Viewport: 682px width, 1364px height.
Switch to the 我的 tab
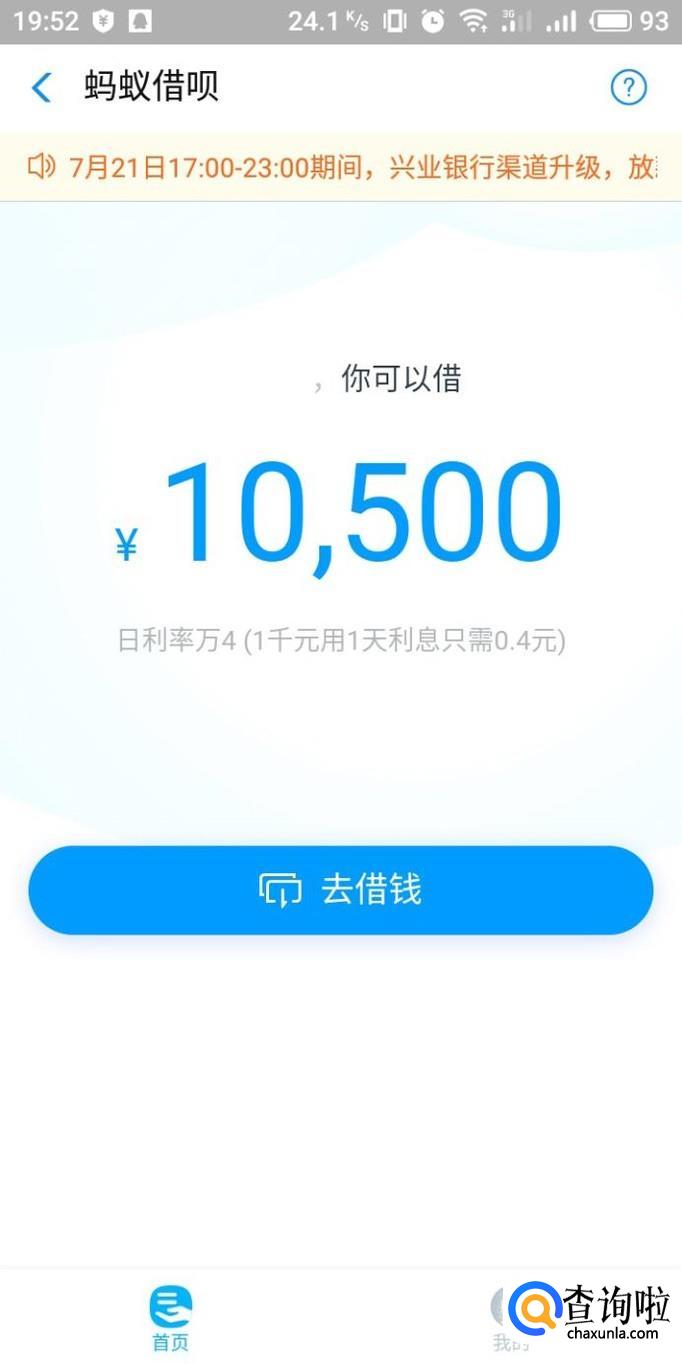click(x=508, y=1318)
